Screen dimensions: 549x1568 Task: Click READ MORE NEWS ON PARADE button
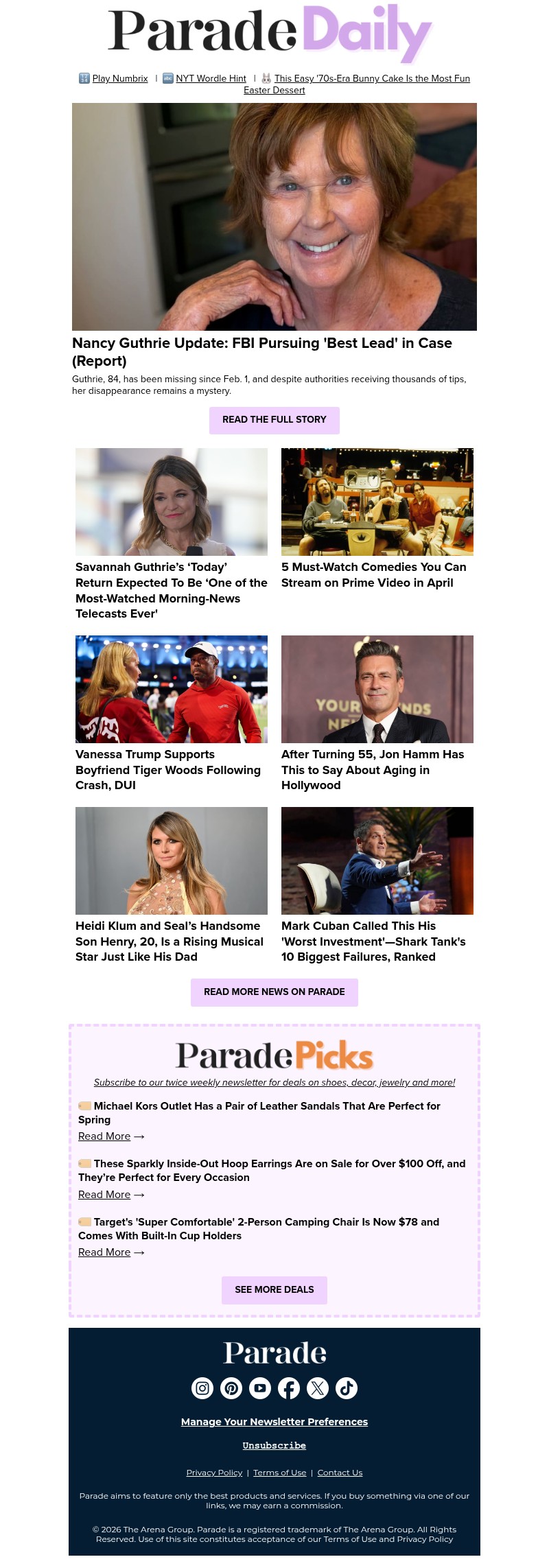[274, 992]
